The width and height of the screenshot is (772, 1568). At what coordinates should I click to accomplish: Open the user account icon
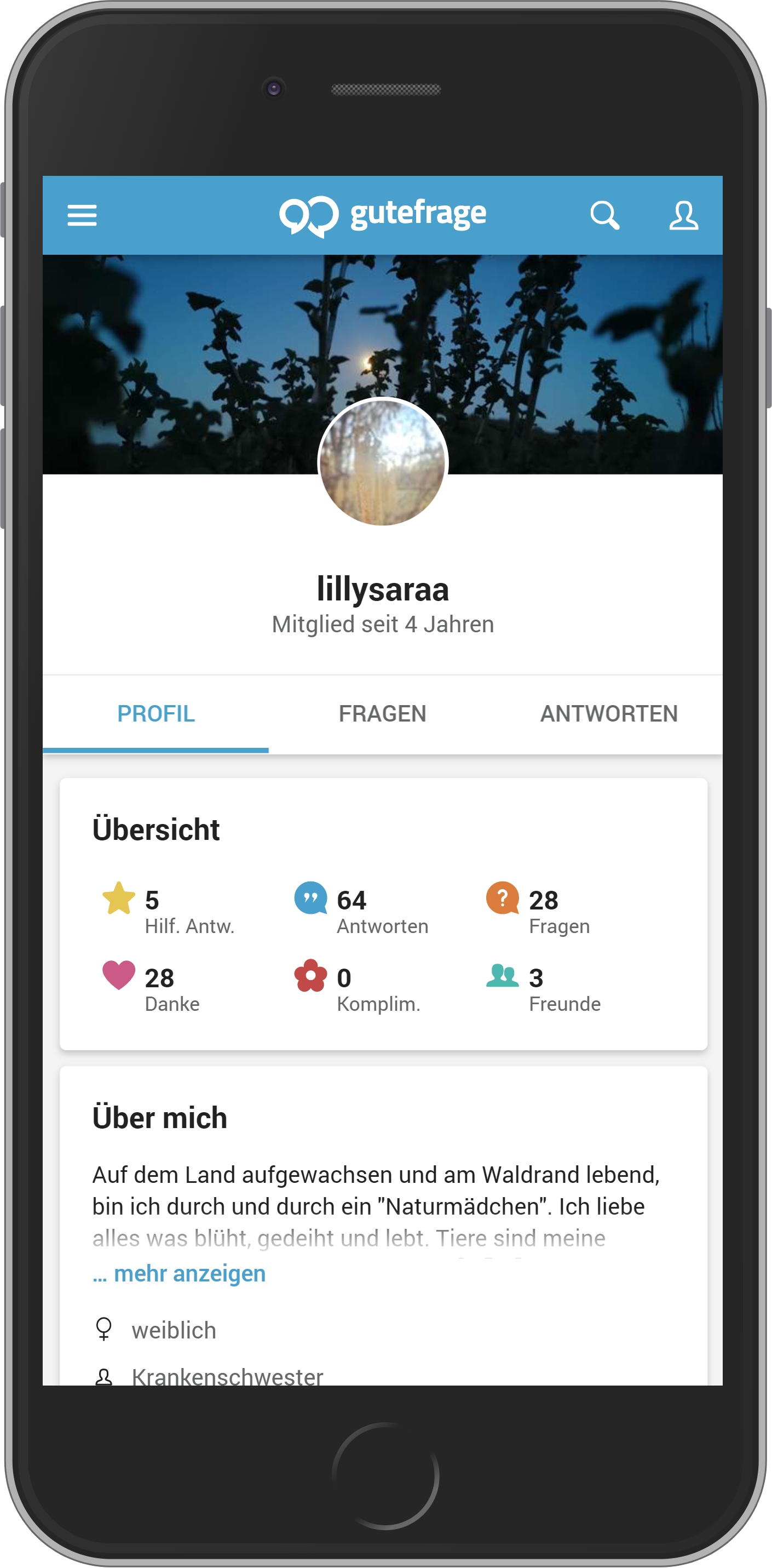(683, 215)
